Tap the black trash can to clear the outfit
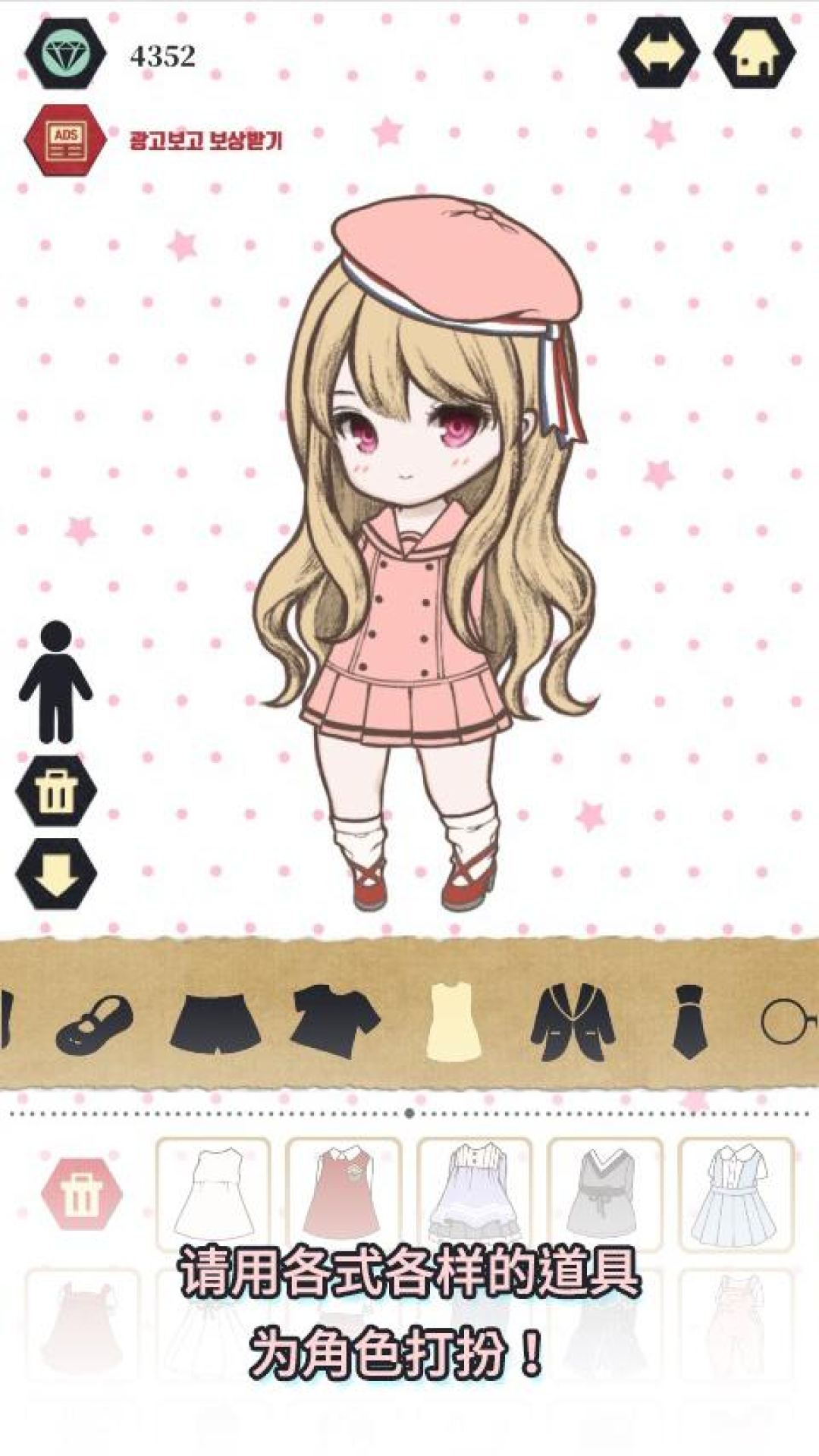 pos(56,792)
